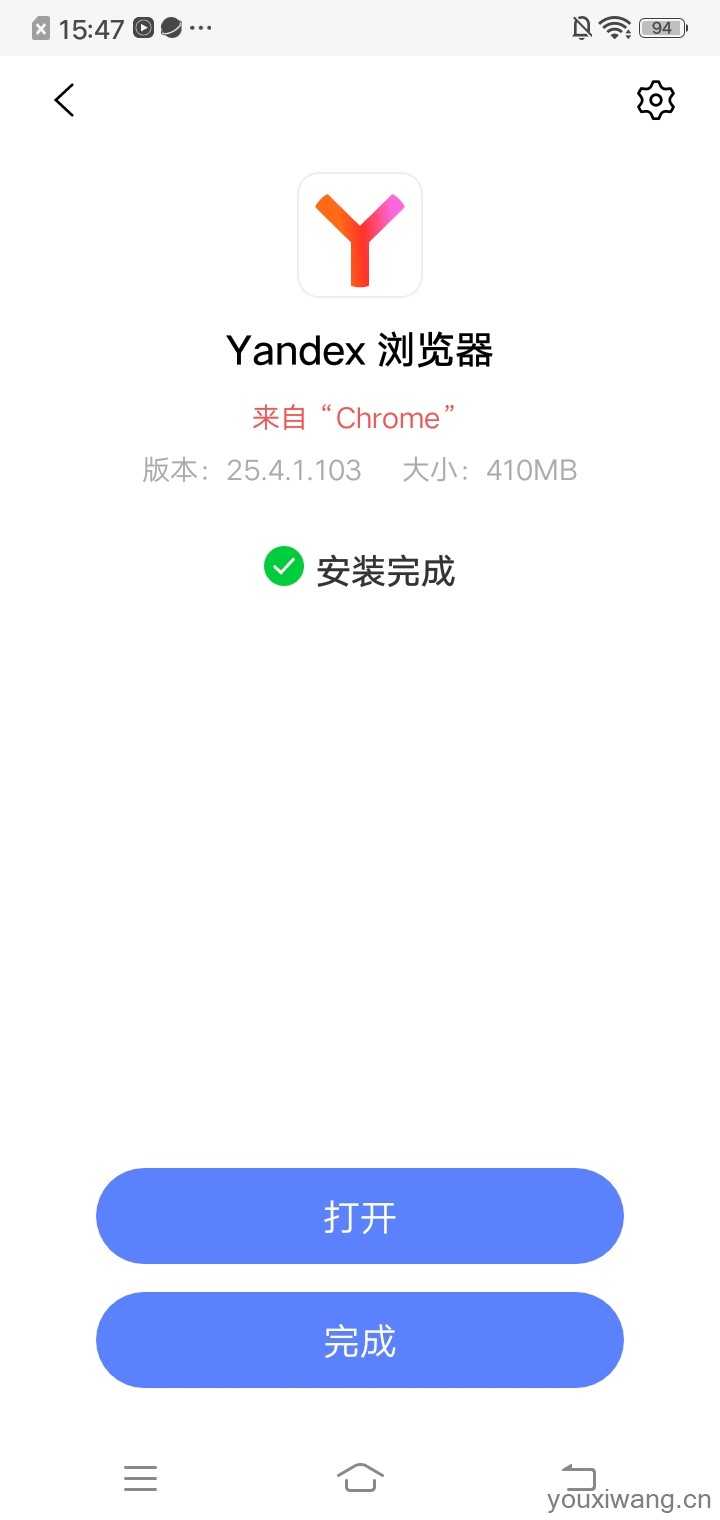Go to home screen via navigation bar

(360, 1477)
